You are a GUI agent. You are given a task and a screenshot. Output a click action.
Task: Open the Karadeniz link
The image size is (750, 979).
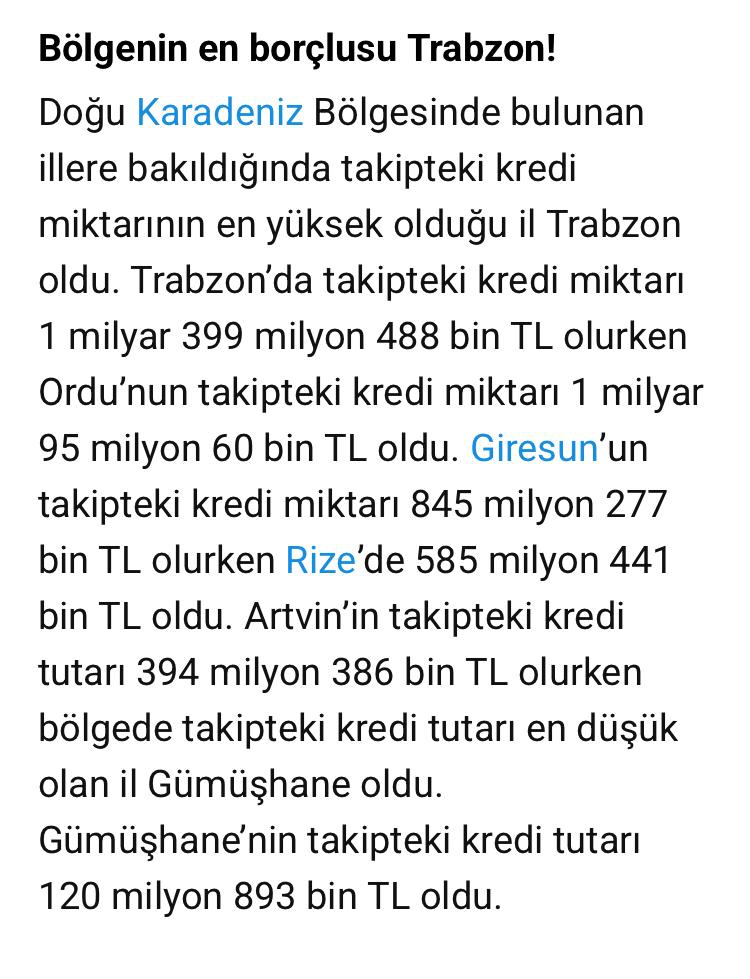pyautogui.click(x=219, y=113)
